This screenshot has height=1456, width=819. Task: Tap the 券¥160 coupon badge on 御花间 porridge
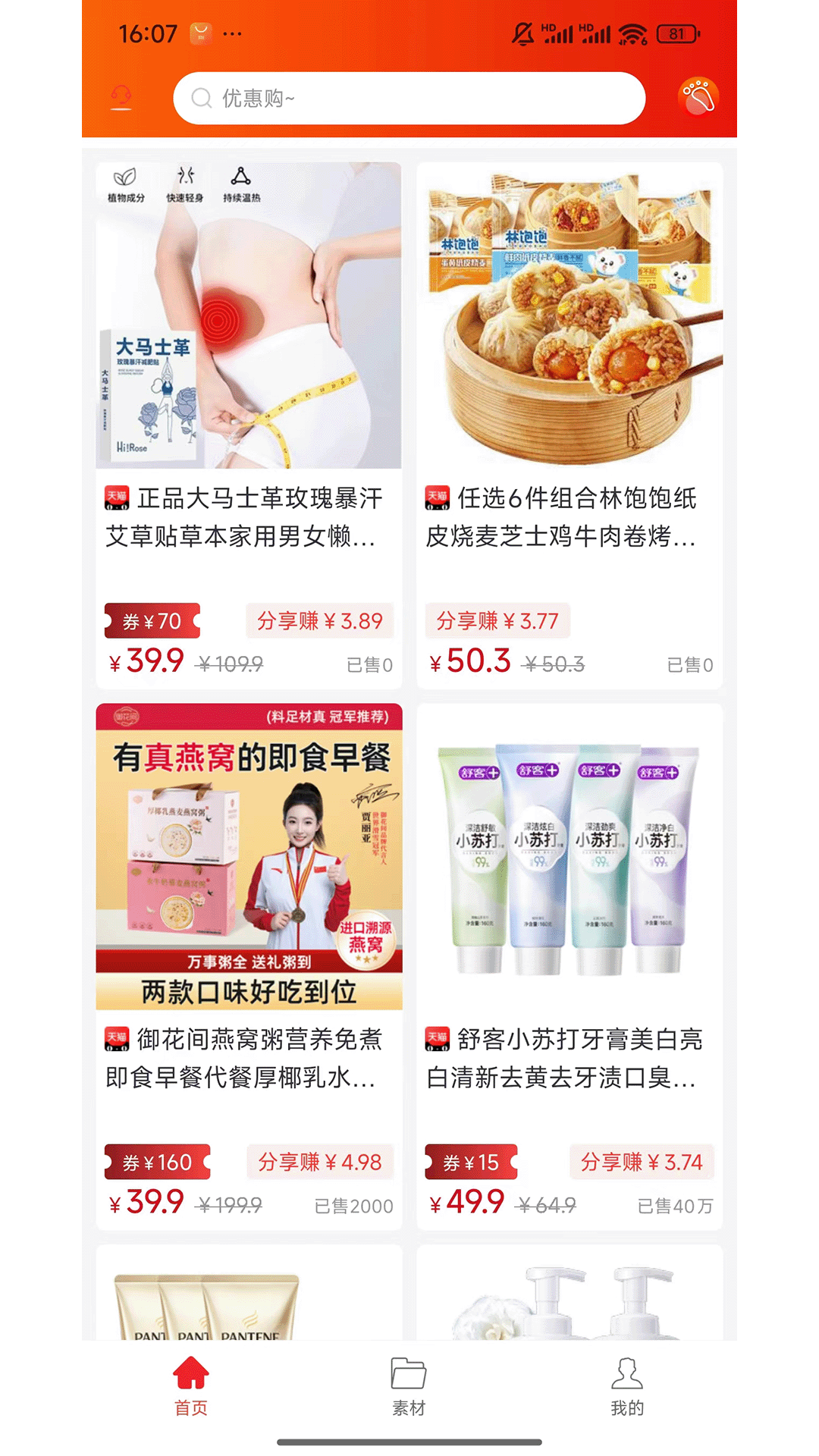[159, 1162]
